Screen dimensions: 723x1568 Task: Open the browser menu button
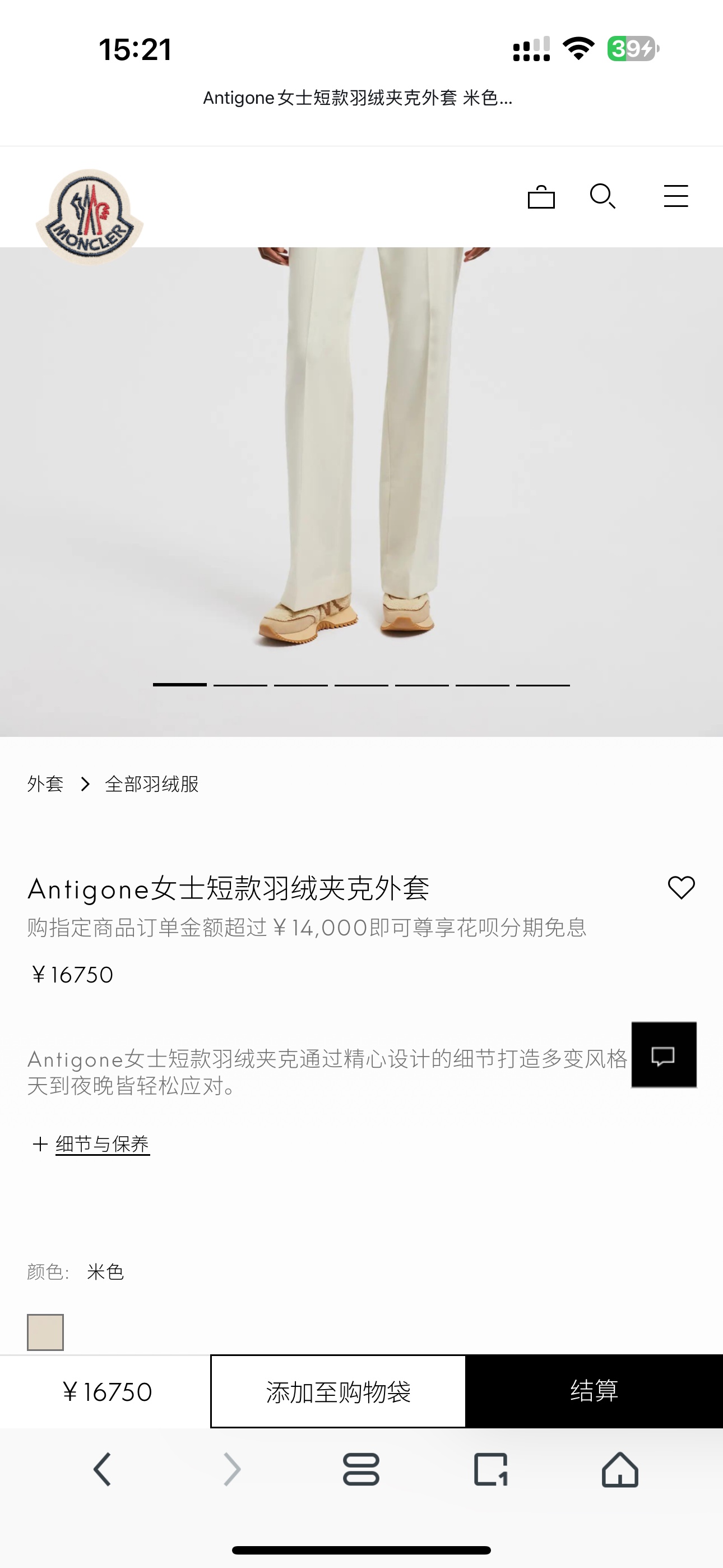pos(361,1469)
